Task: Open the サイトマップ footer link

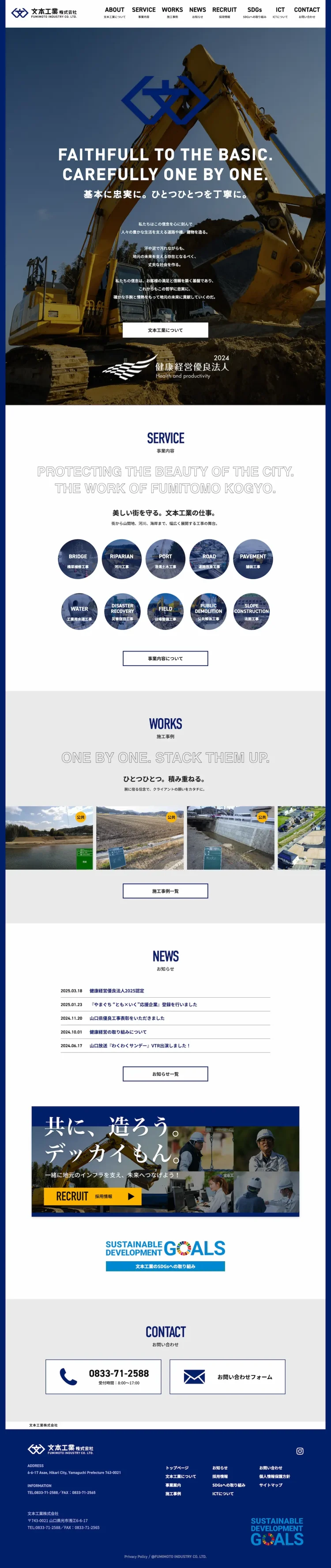Action: click(x=271, y=1485)
